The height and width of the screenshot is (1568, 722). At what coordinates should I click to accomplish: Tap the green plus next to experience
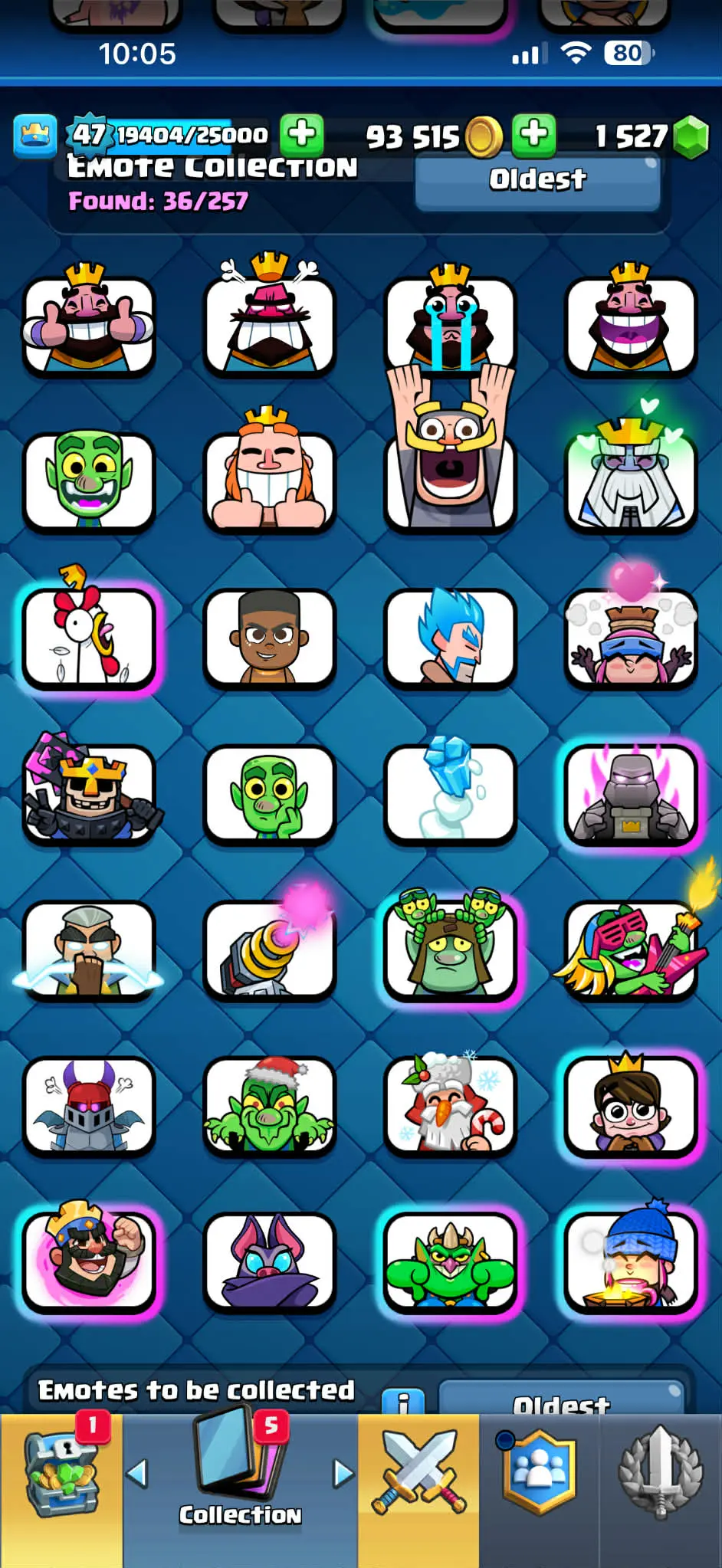click(x=301, y=134)
